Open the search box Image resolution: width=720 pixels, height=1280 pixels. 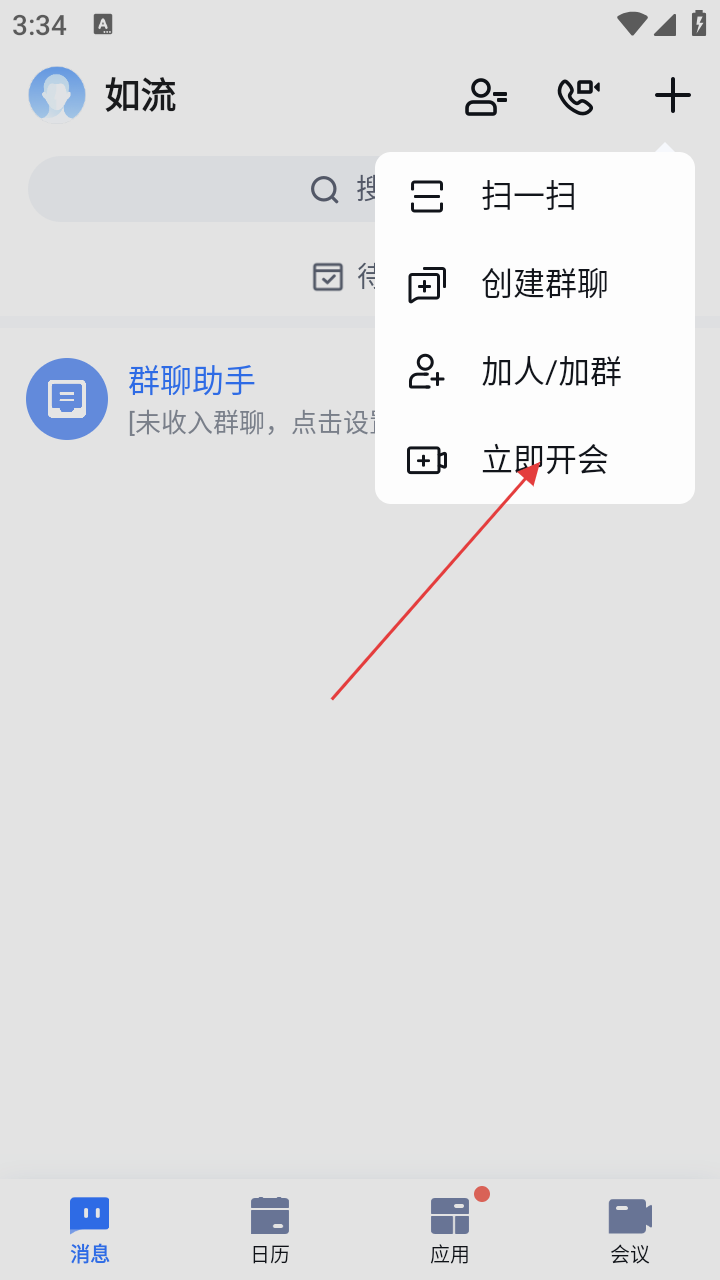coord(200,189)
